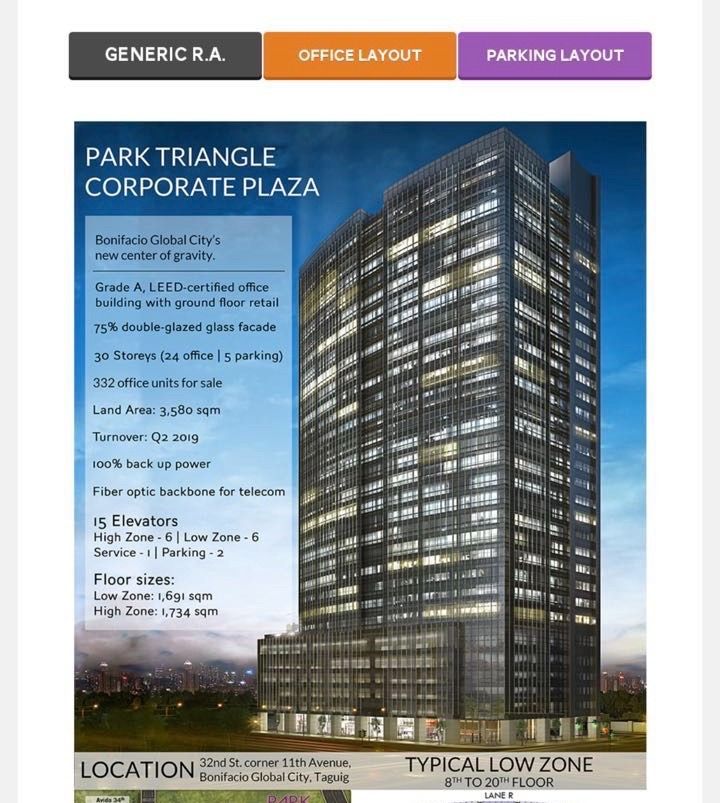Open the GENERIC R.A. tab
The height and width of the screenshot is (803, 720).
[163, 55]
